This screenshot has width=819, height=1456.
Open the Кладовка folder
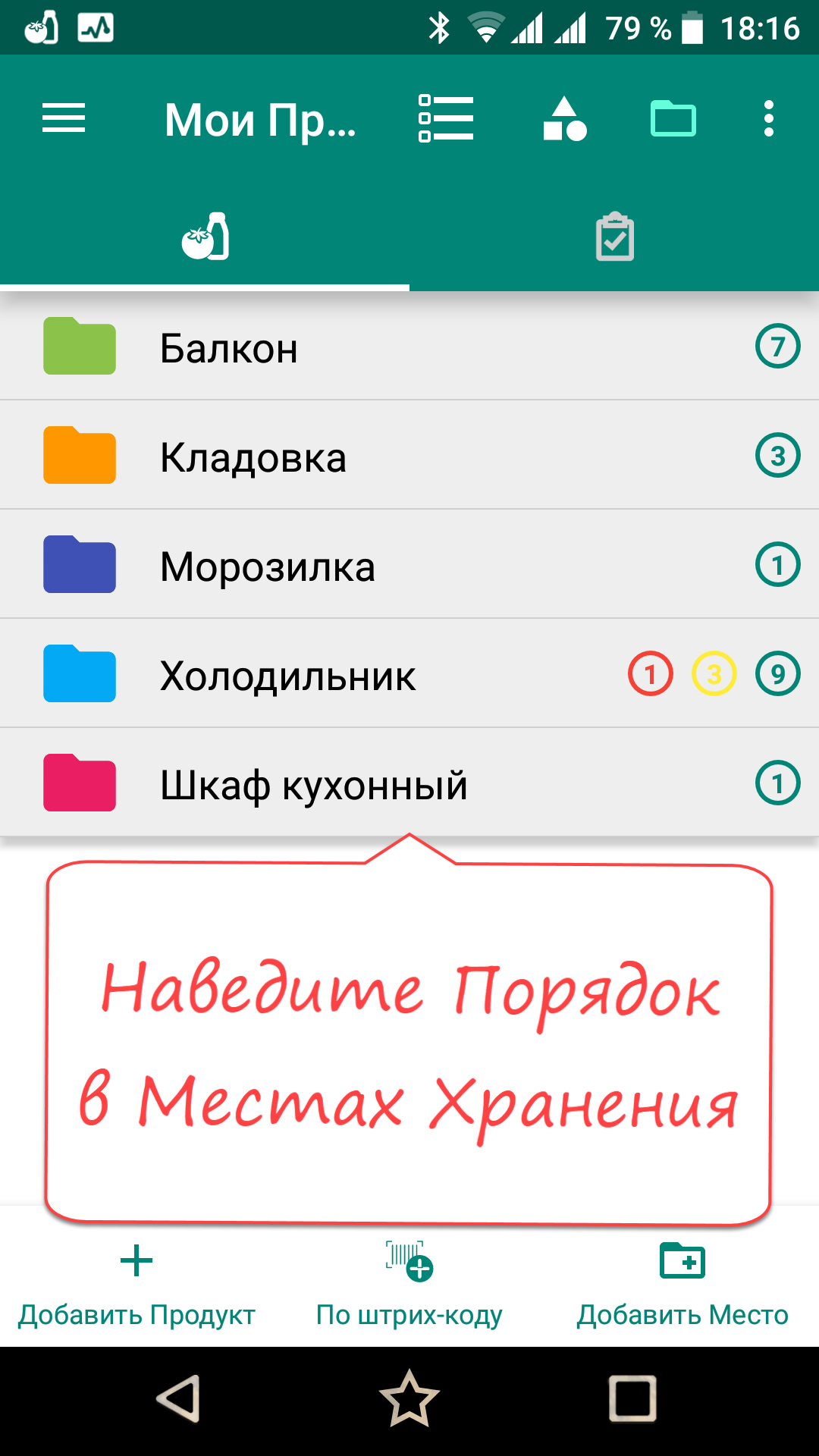point(409,455)
